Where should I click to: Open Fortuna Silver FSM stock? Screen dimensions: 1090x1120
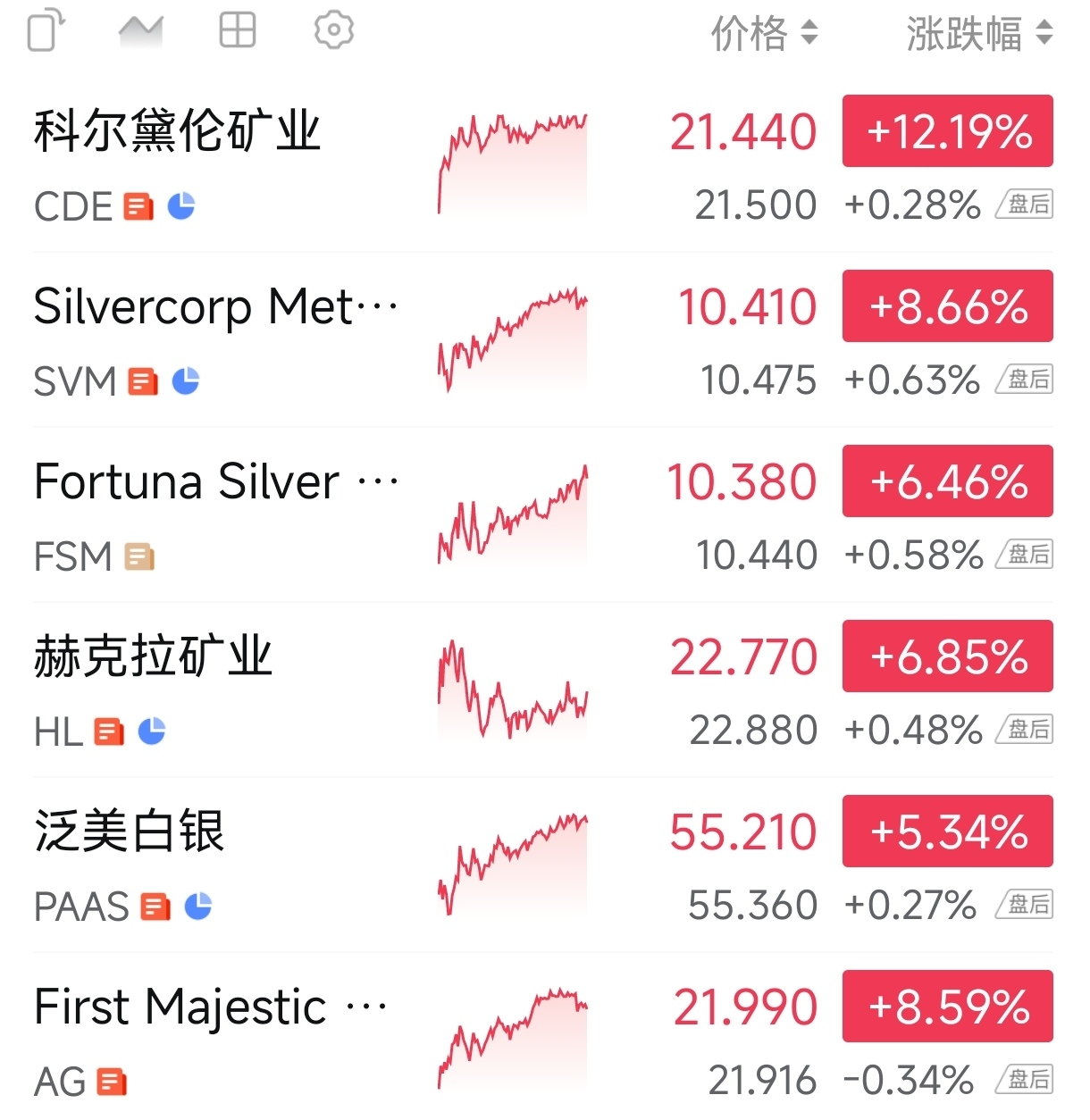(x=543, y=516)
